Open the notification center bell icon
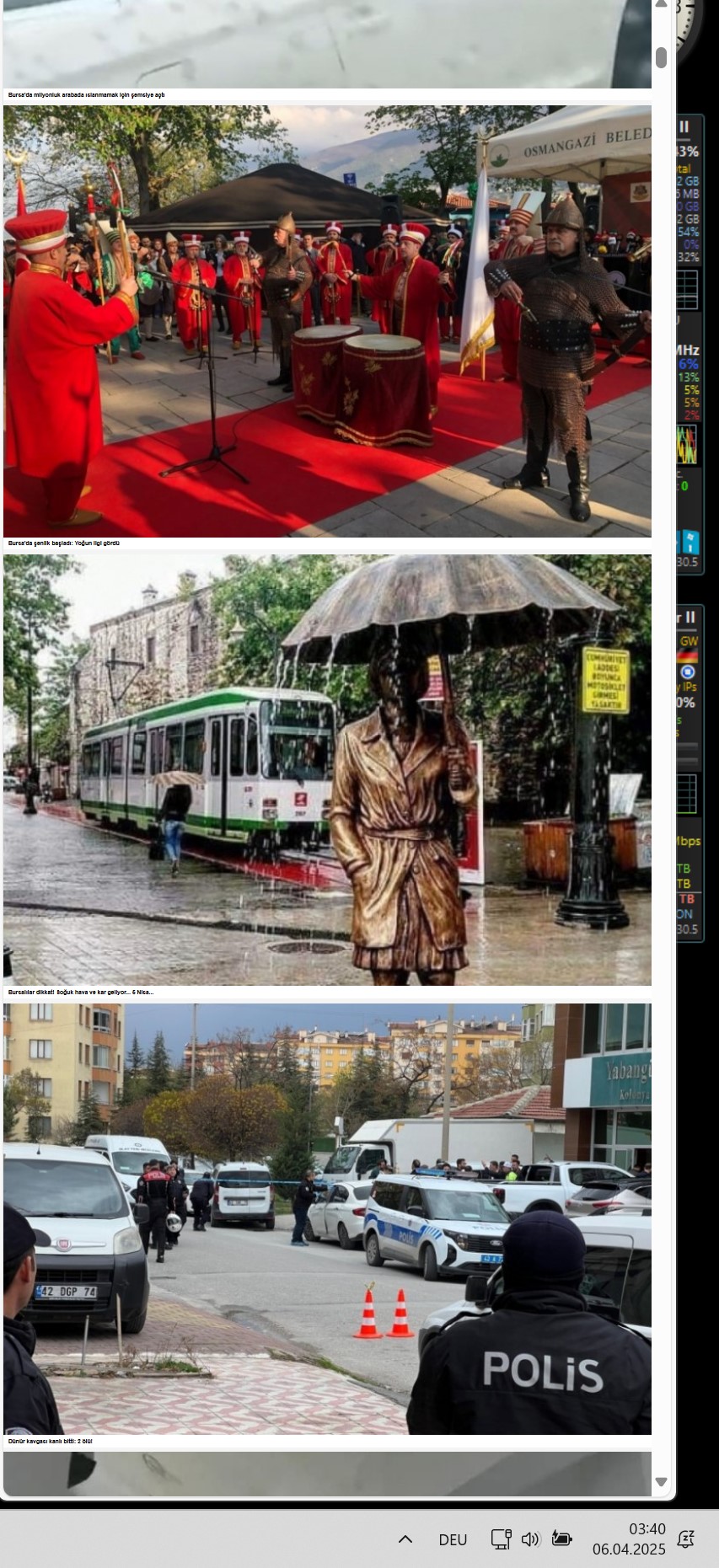Screen dimensions: 719x1568 click(x=686, y=1539)
